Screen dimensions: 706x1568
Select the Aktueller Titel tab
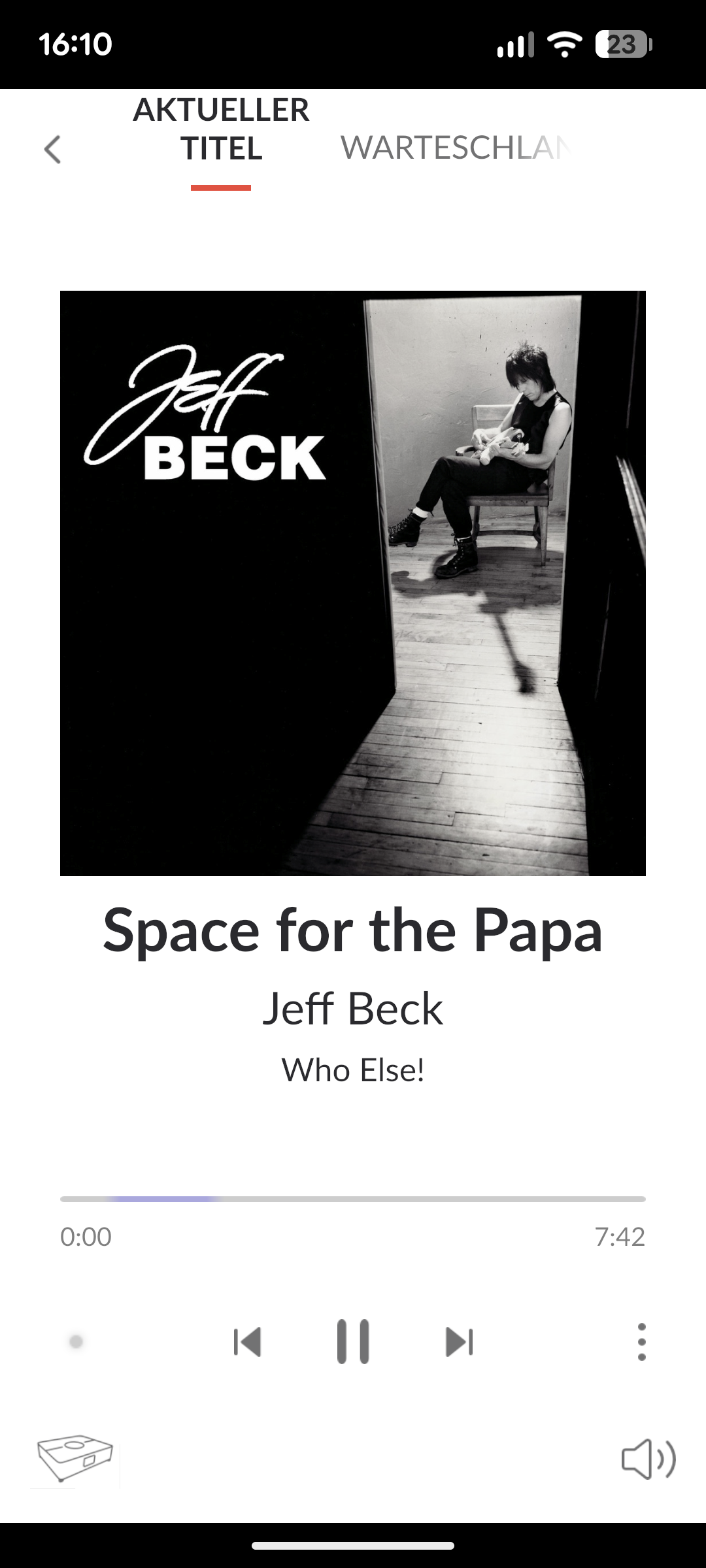coord(221,129)
